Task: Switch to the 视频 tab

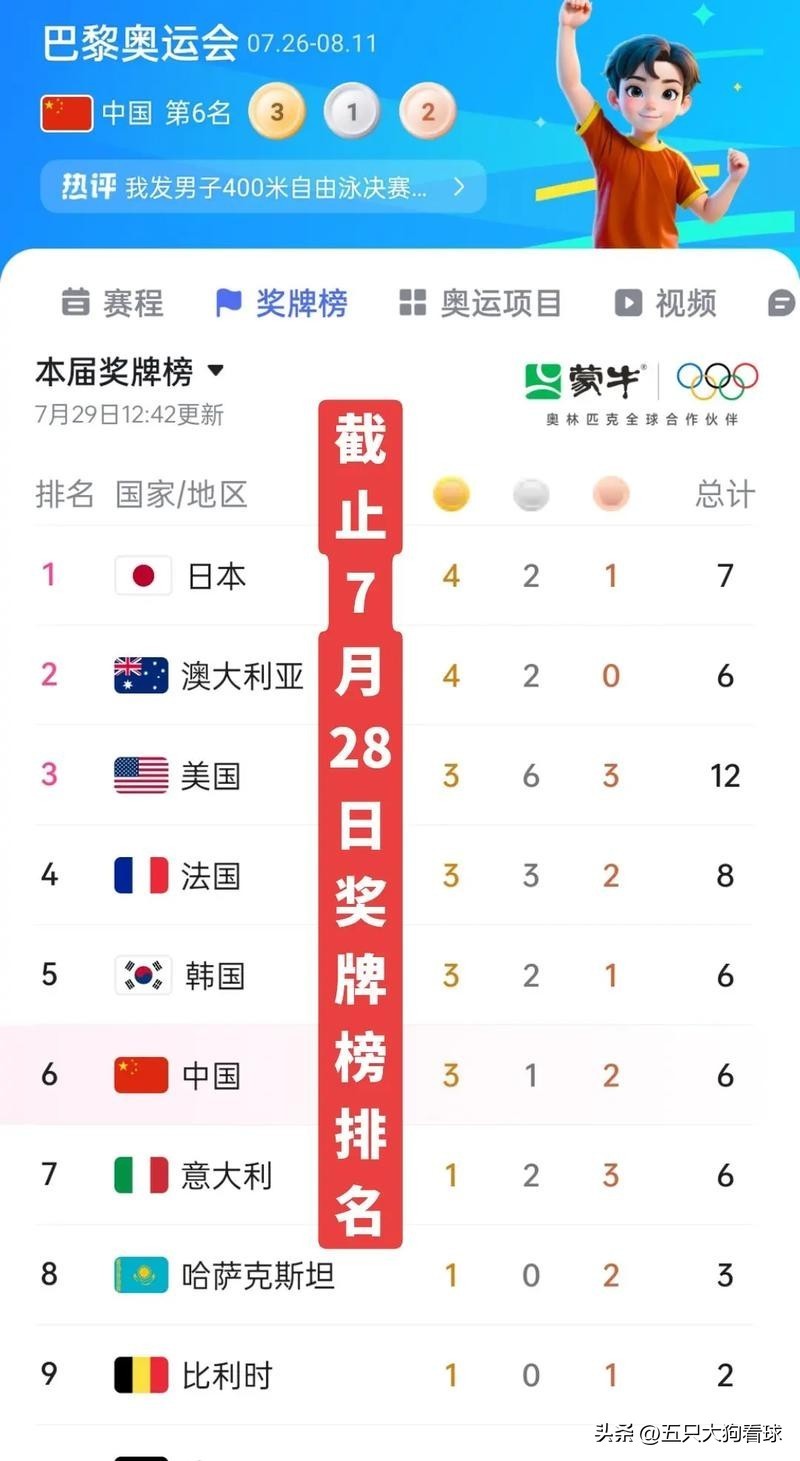Action: tap(665, 302)
